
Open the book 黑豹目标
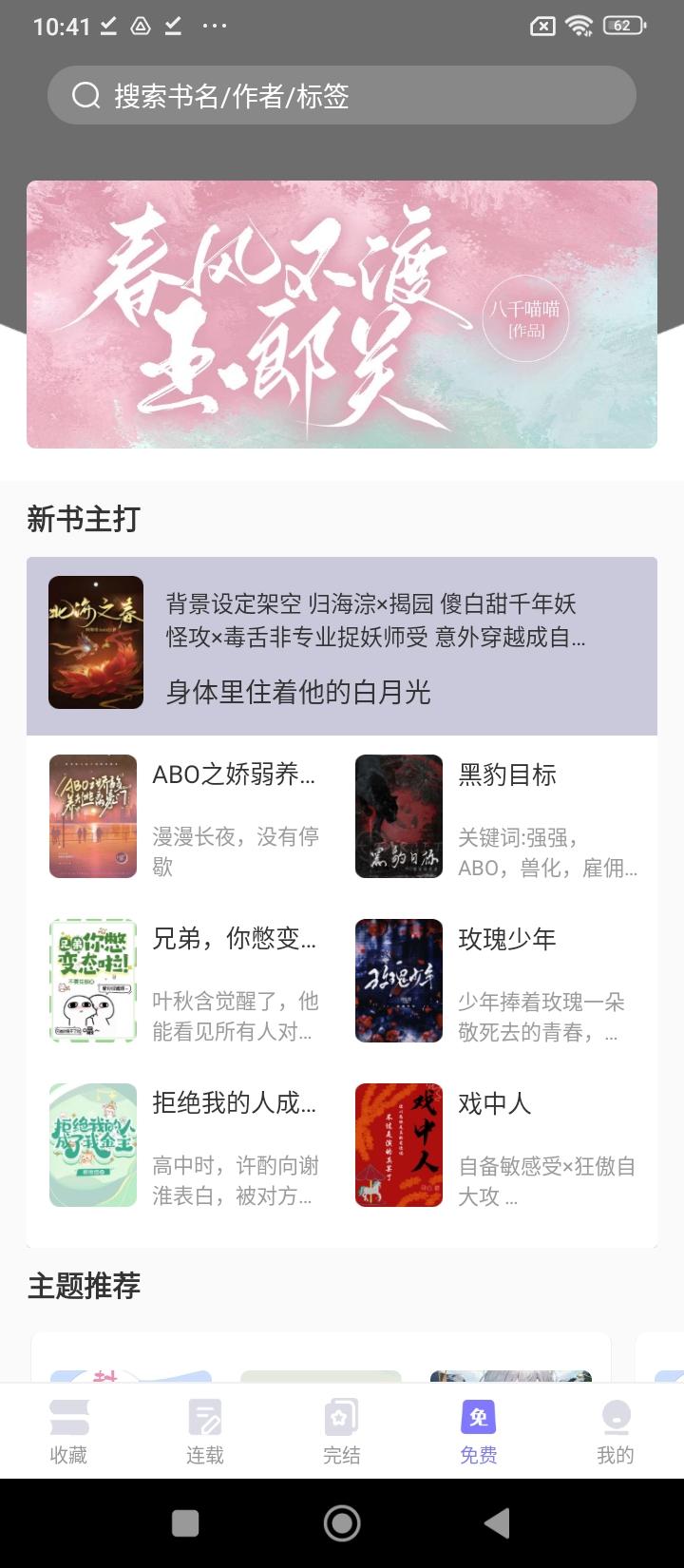pyautogui.click(x=496, y=816)
